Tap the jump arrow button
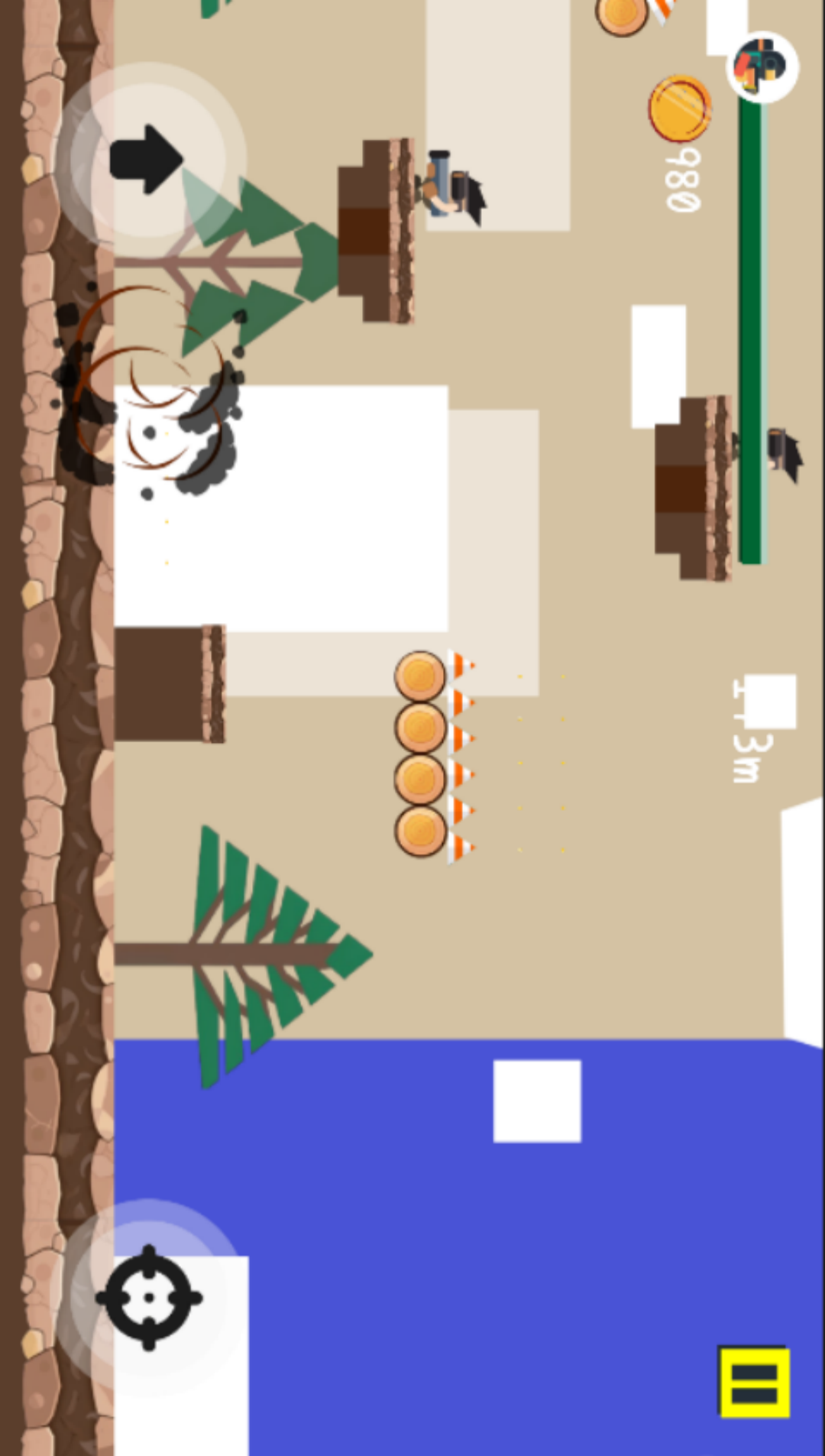 [147, 160]
